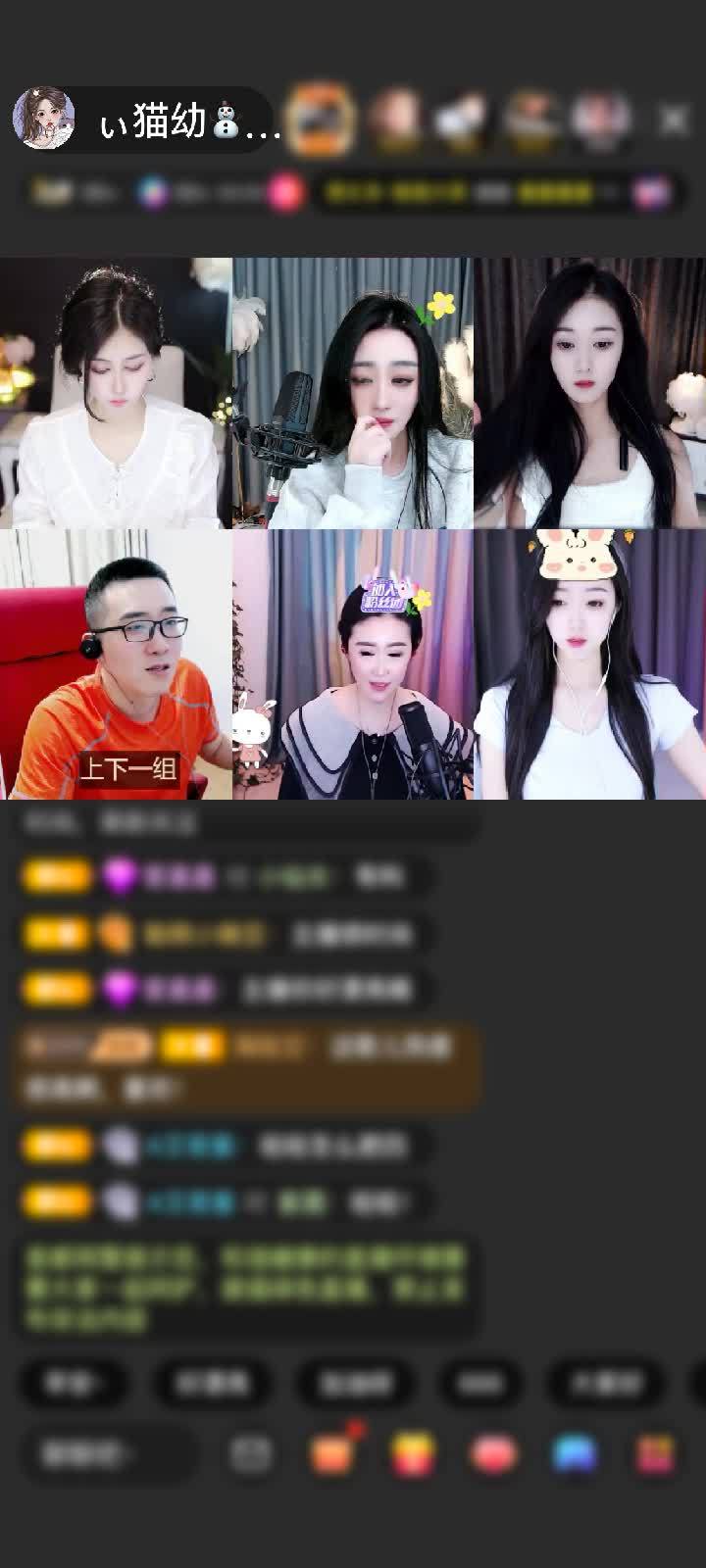Image resolution: width=706 pixels, height=1568 pixels.
Task: Tap the gold-framed top viewer avatar
Action: 322,119
